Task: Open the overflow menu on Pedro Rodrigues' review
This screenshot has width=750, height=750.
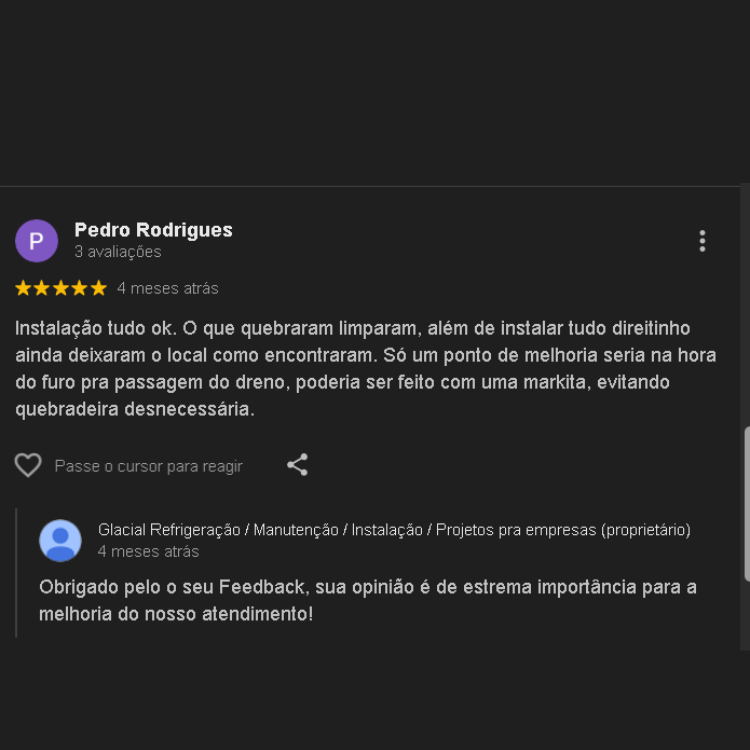Action: [702, 241]
